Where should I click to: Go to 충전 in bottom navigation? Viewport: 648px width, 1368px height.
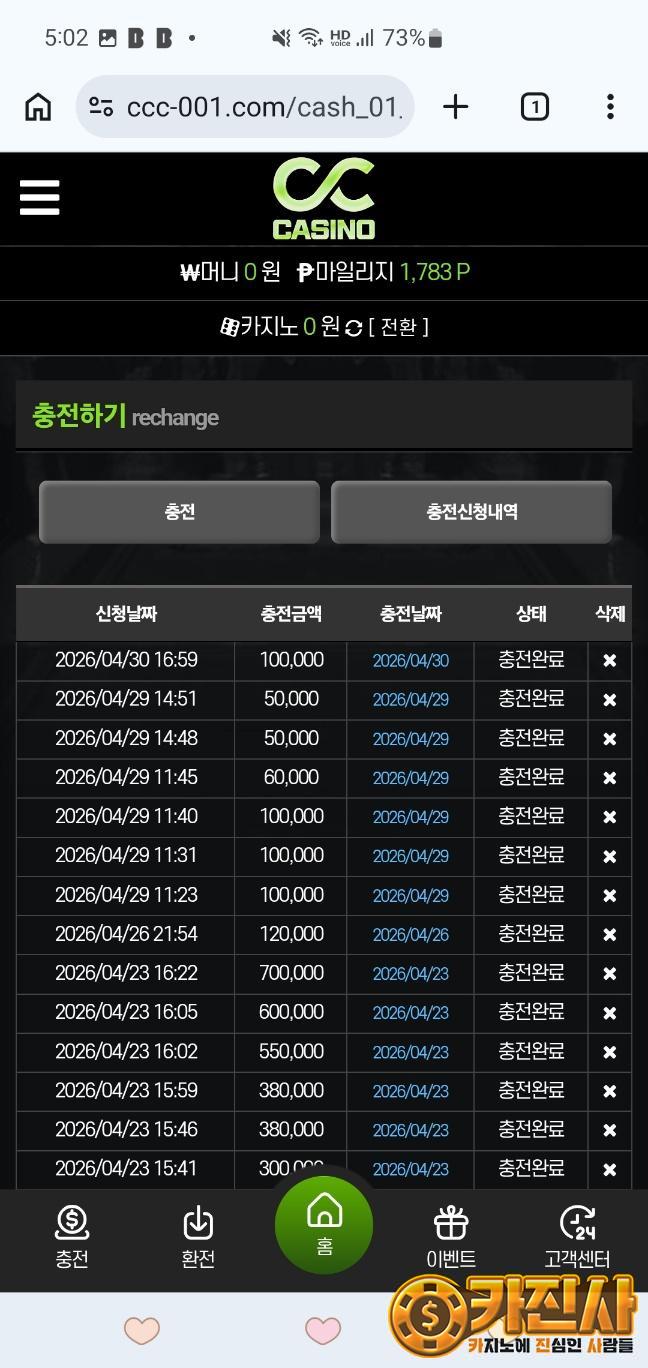click(72, 1236)
